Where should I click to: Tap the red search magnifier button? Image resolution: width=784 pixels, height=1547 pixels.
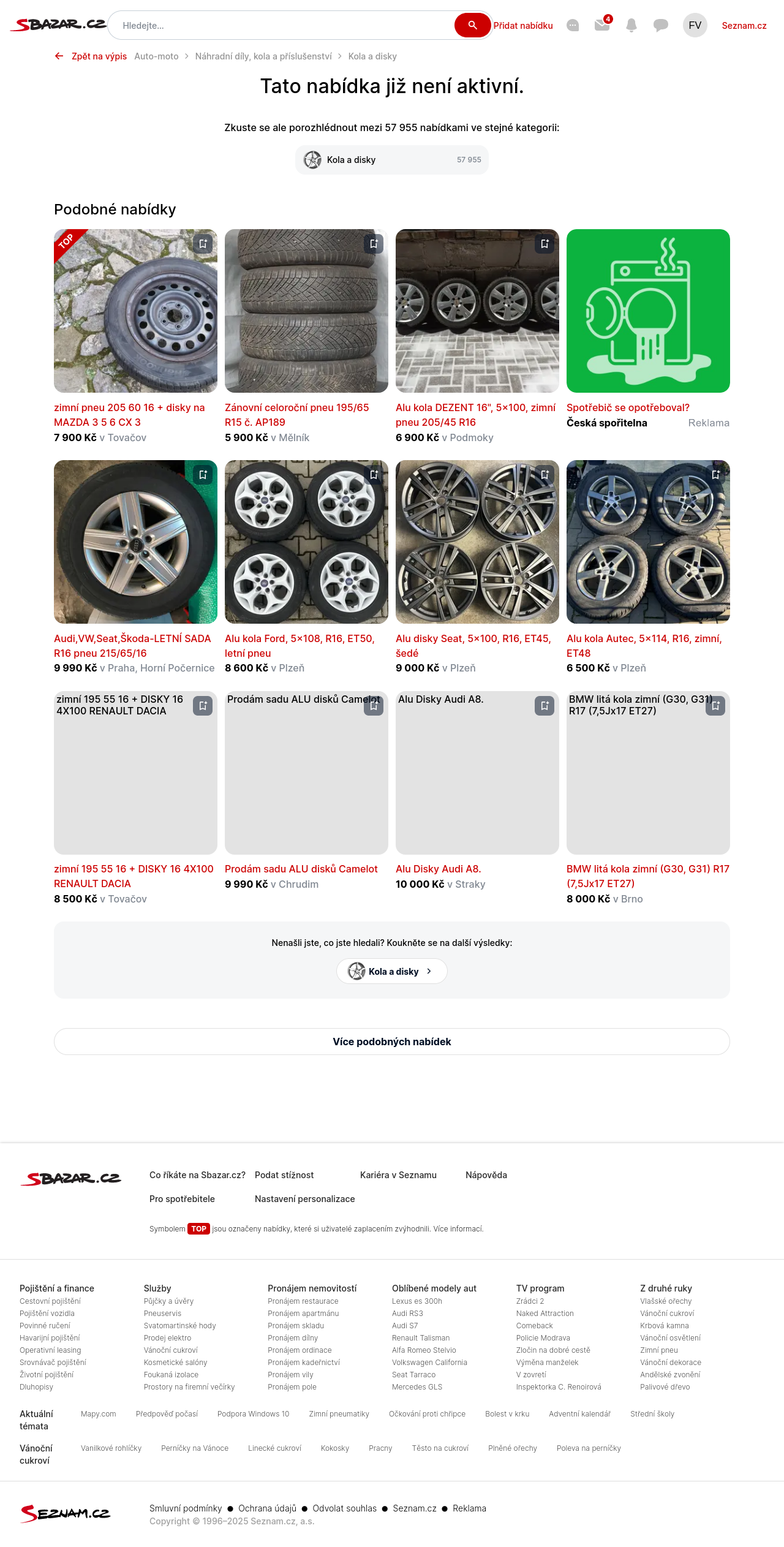(472, 25)
